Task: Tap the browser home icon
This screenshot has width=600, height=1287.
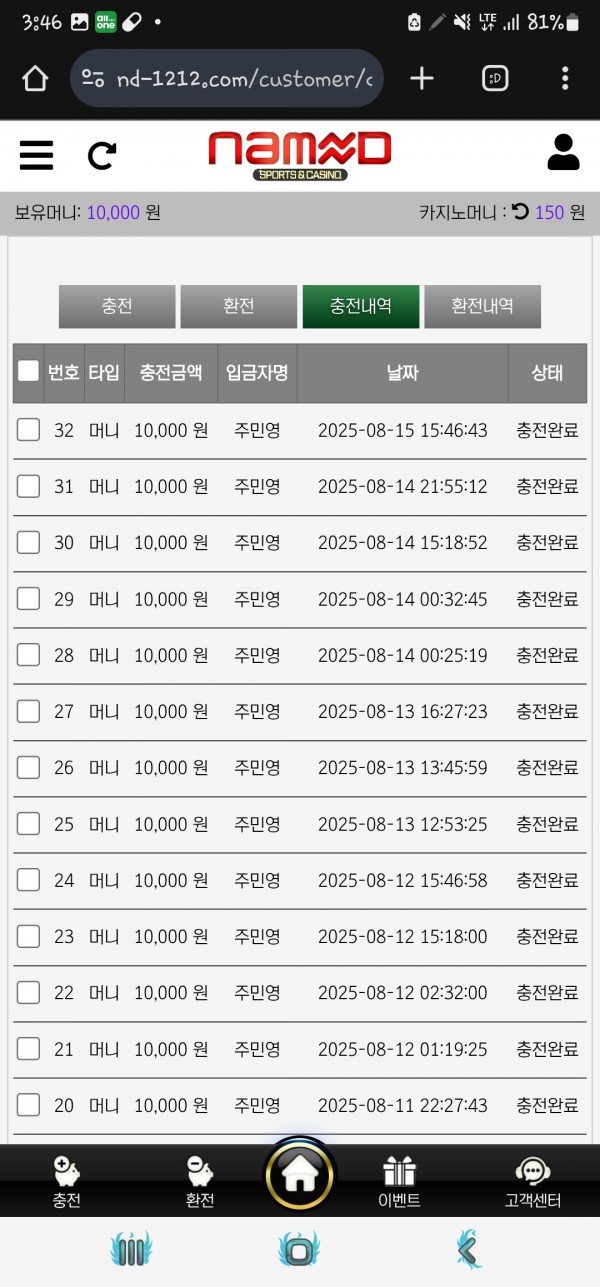Action: pos(35,79)
